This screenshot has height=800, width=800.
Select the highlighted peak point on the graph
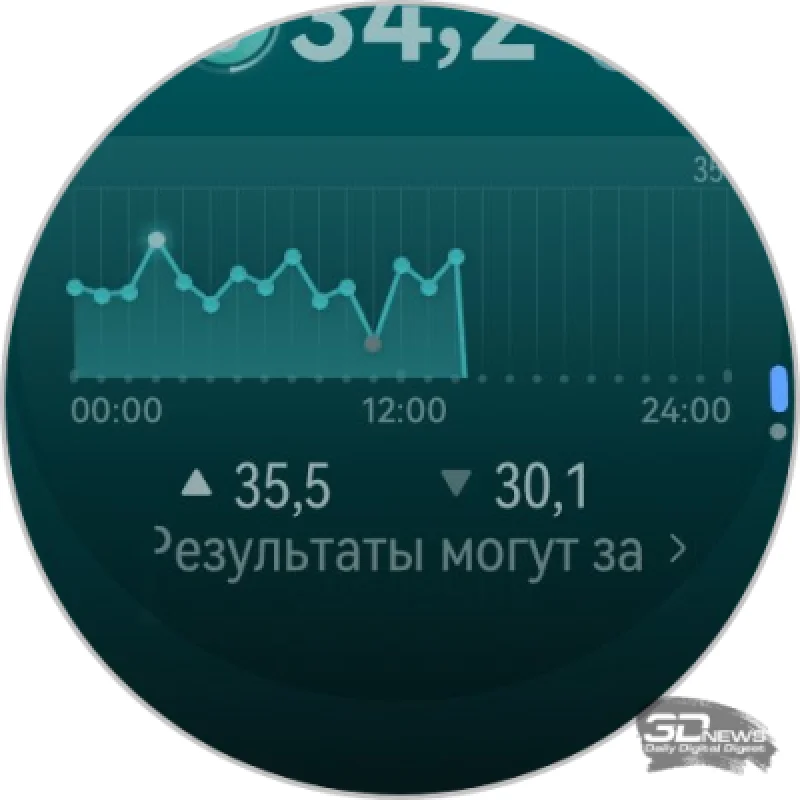pyautogui.click(x=156, y=240)
